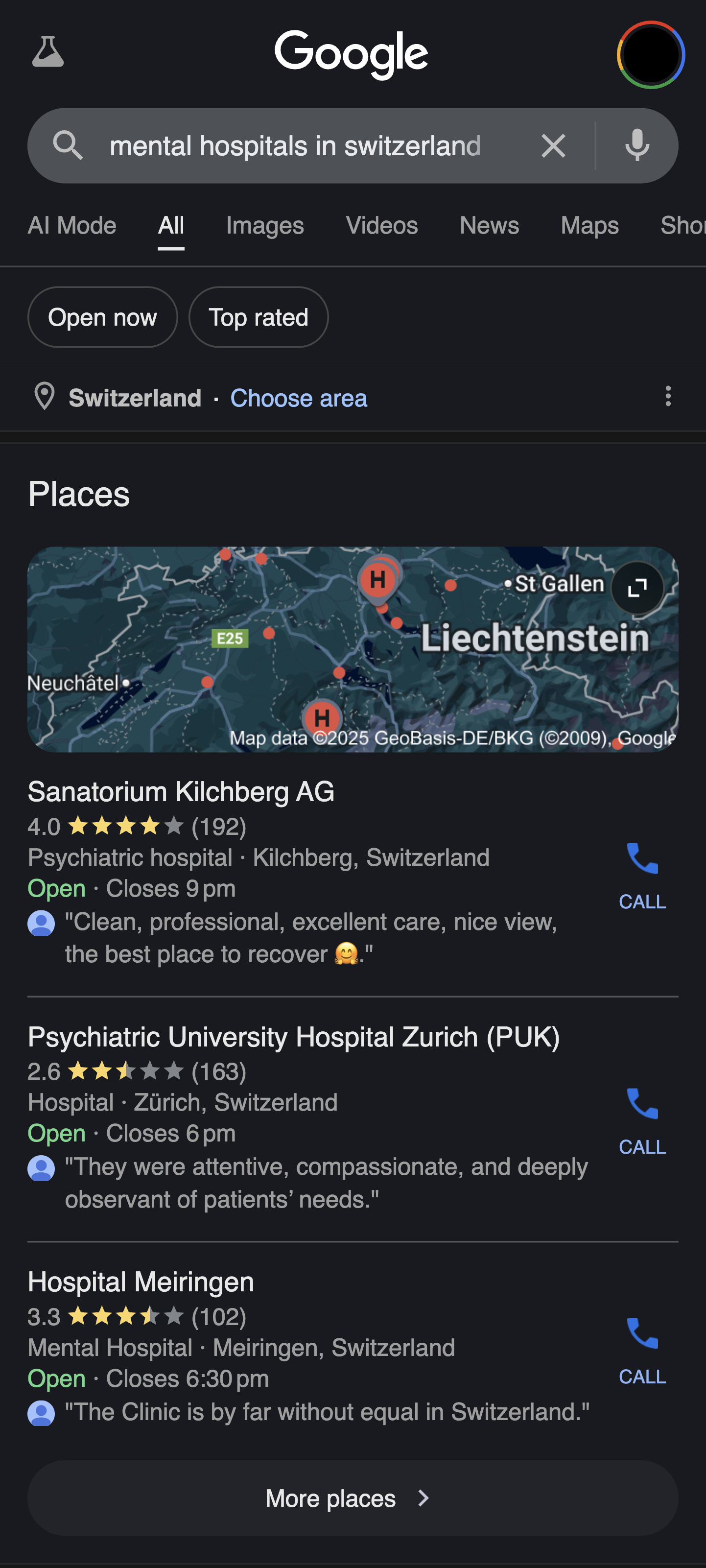
Task: Switch to the Images tab
Action: 265,226
